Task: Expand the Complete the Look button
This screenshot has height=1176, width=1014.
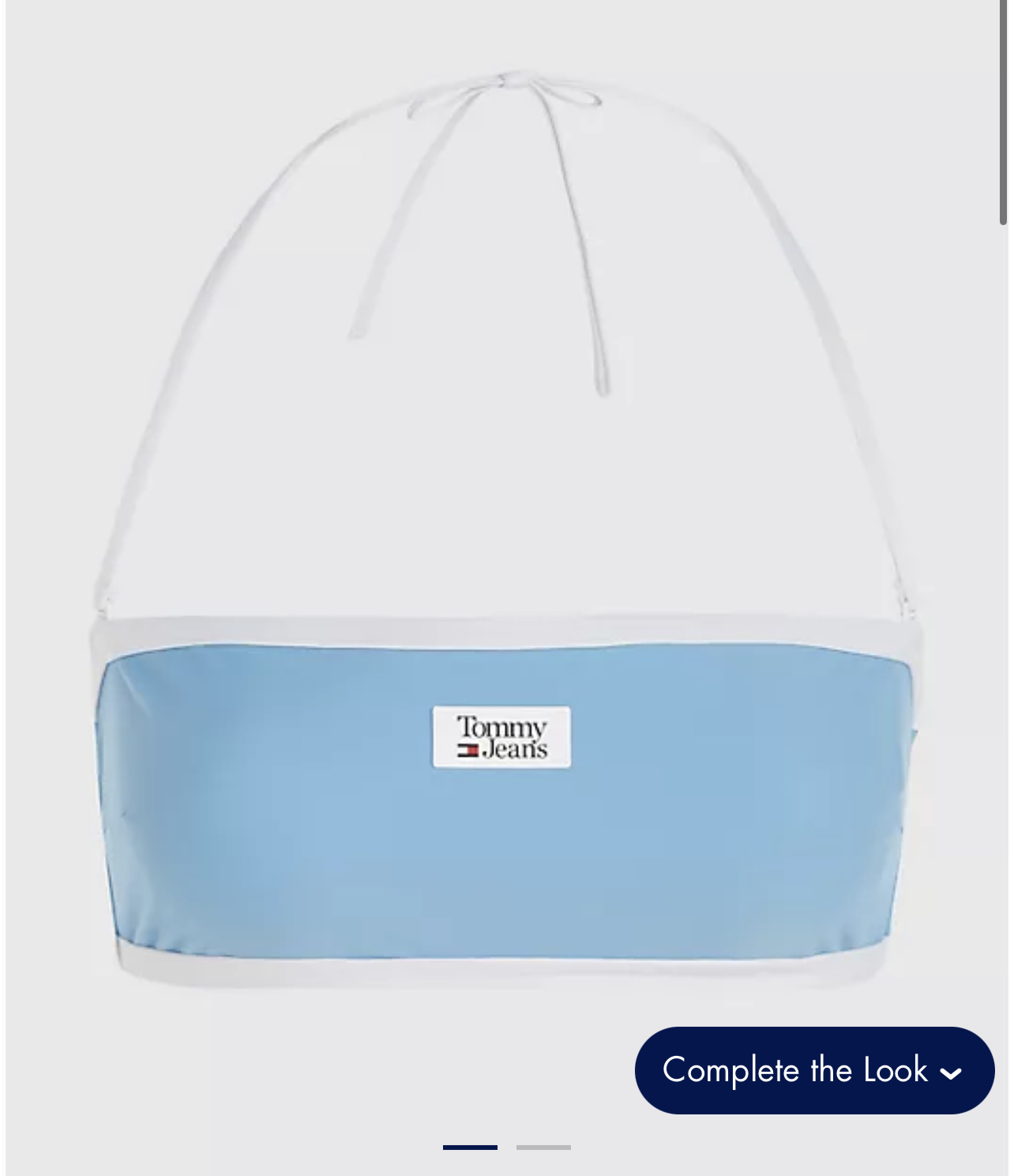Action: [x=813, y=1070]
